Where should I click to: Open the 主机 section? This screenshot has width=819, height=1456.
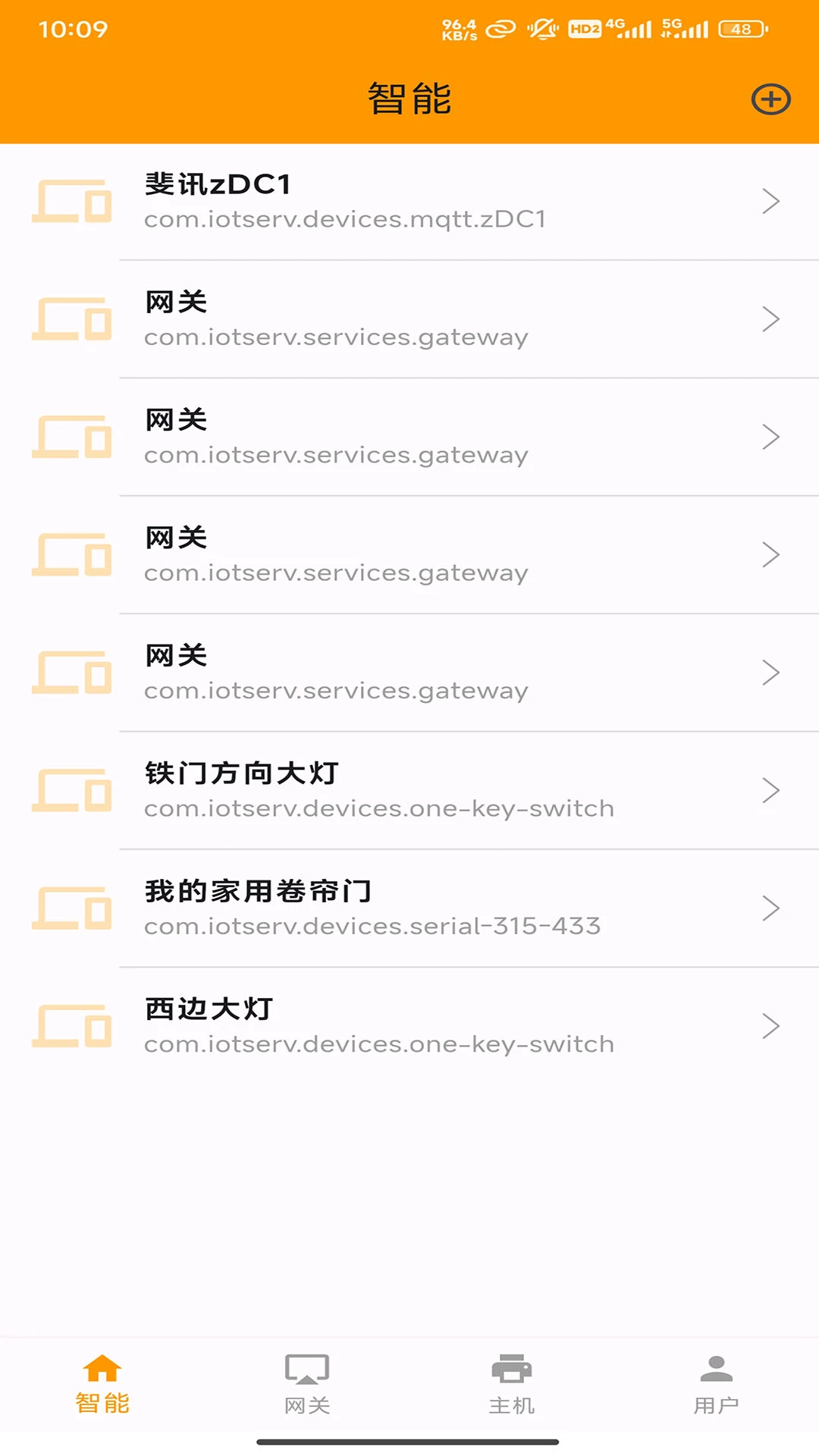click(x=512, y=1388)
